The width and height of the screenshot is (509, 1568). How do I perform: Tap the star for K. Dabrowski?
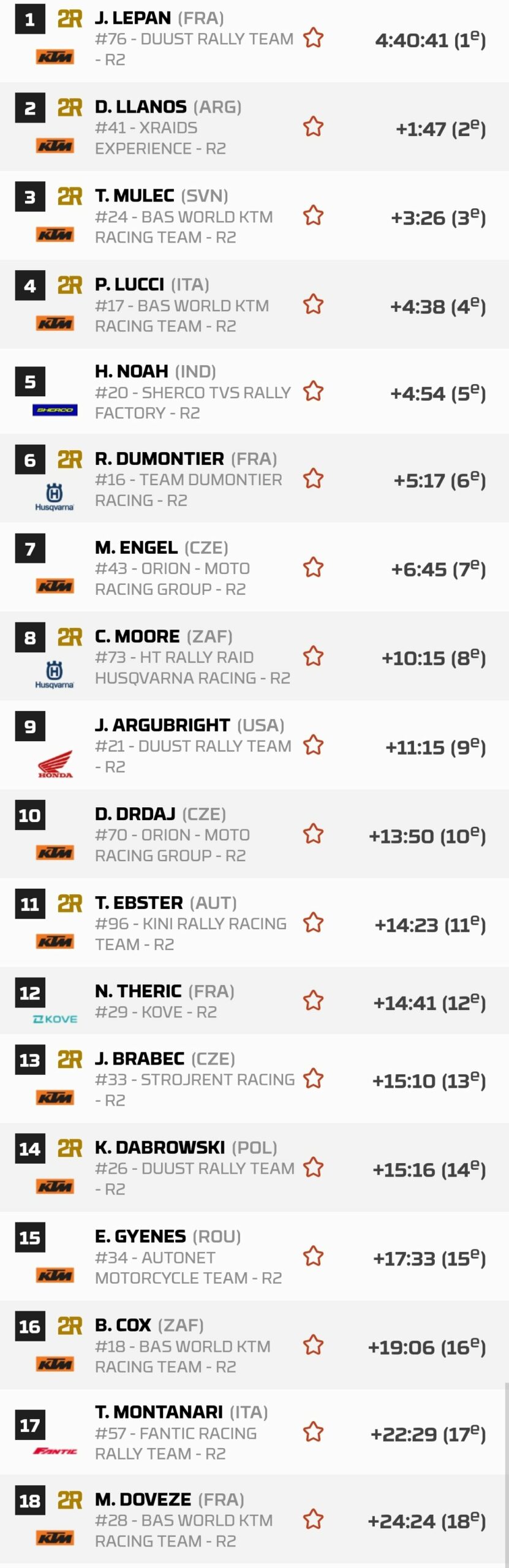pos(313,1168)
